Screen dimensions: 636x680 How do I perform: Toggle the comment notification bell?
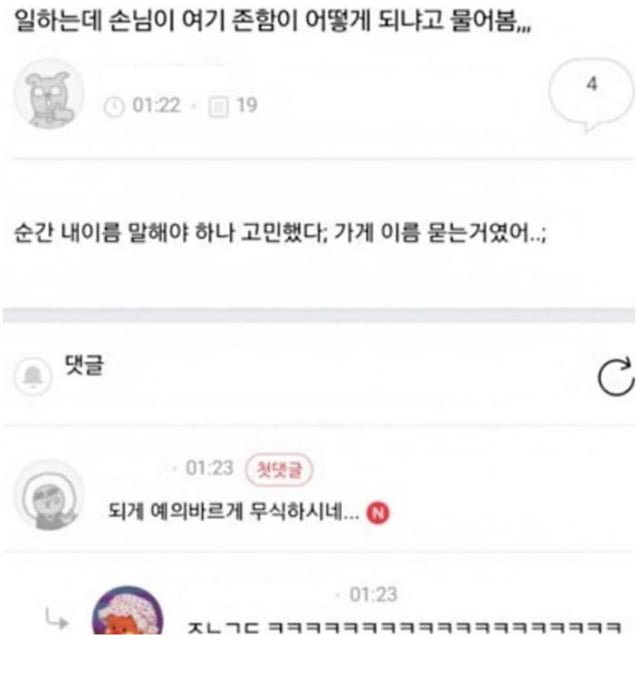coord(31,377)
